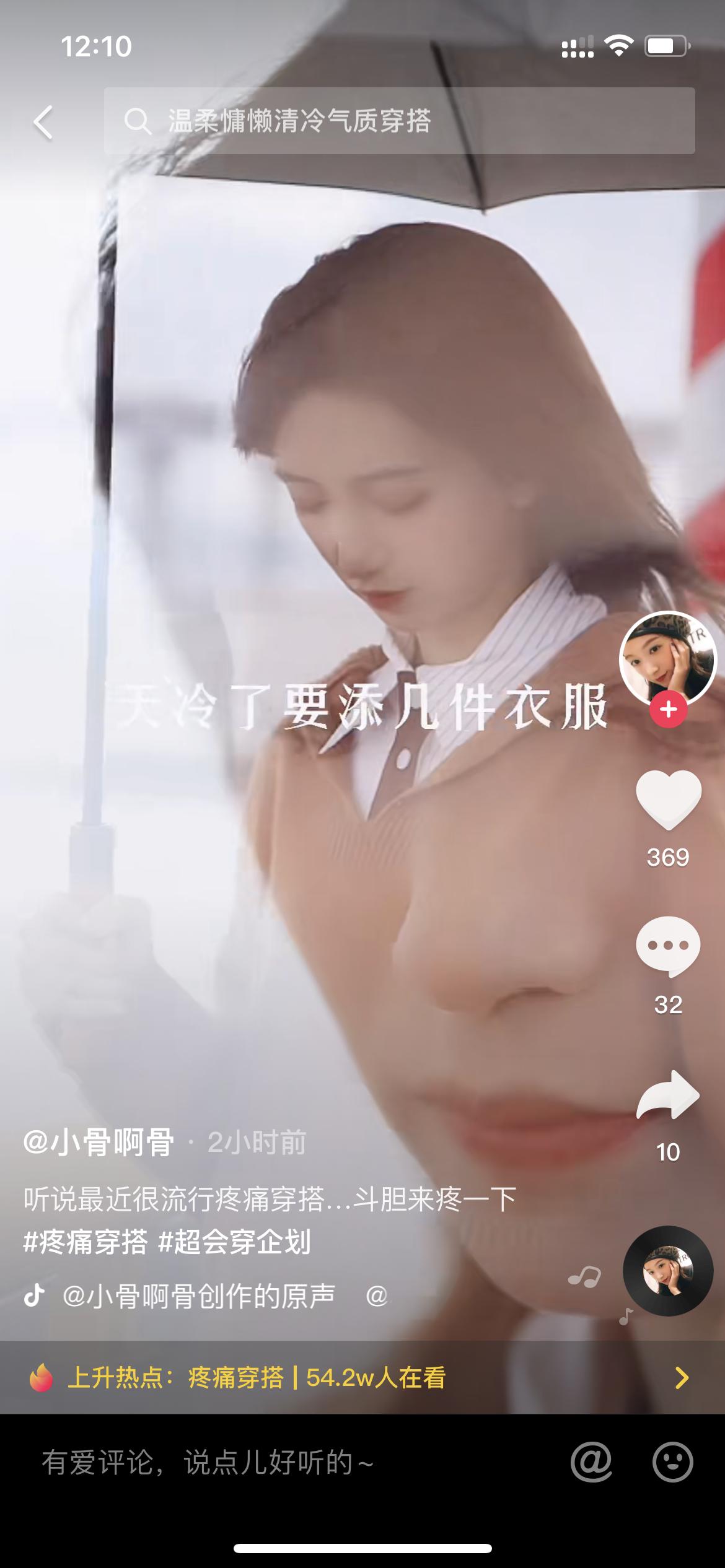Open the comments bubble icon

point(668,946)
